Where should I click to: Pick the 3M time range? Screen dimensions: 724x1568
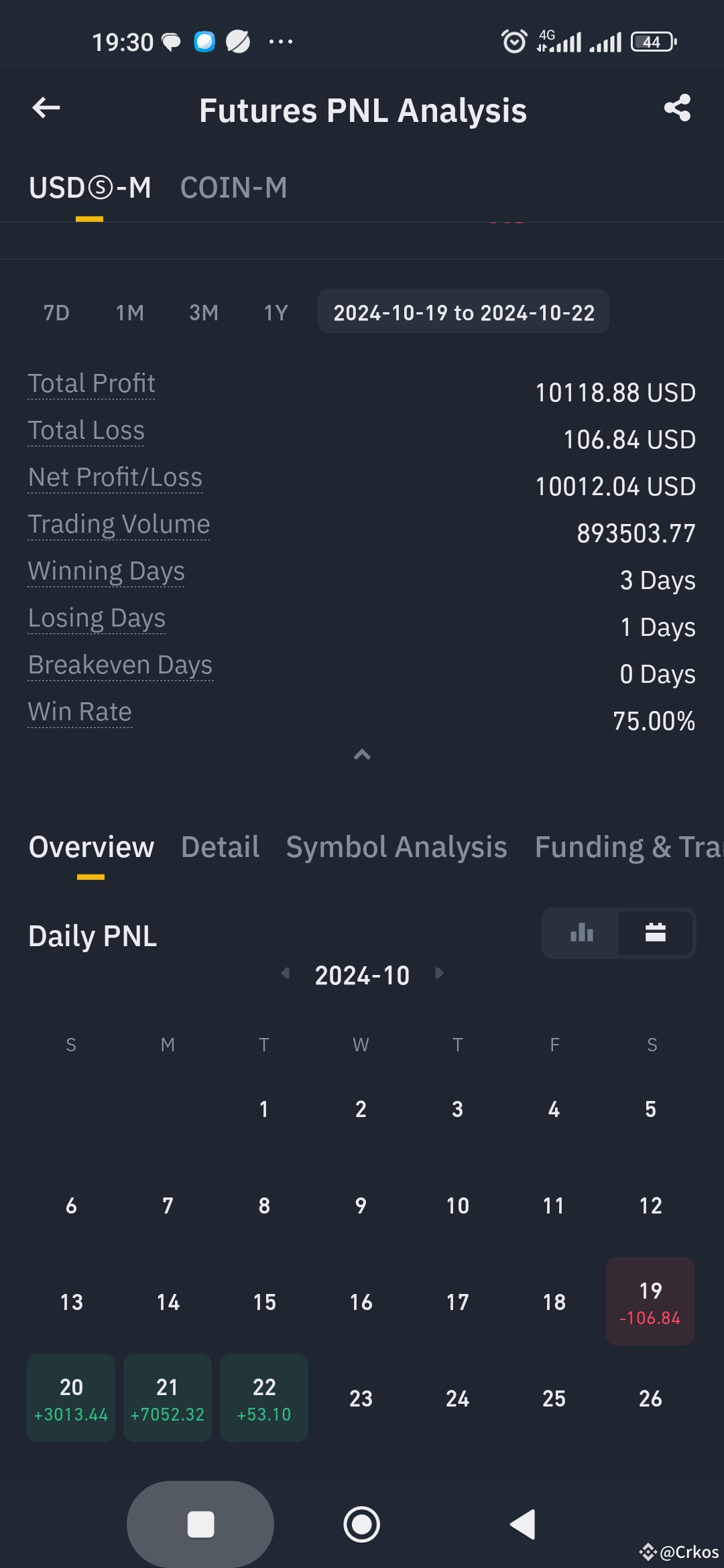click(x=204, y=312)
